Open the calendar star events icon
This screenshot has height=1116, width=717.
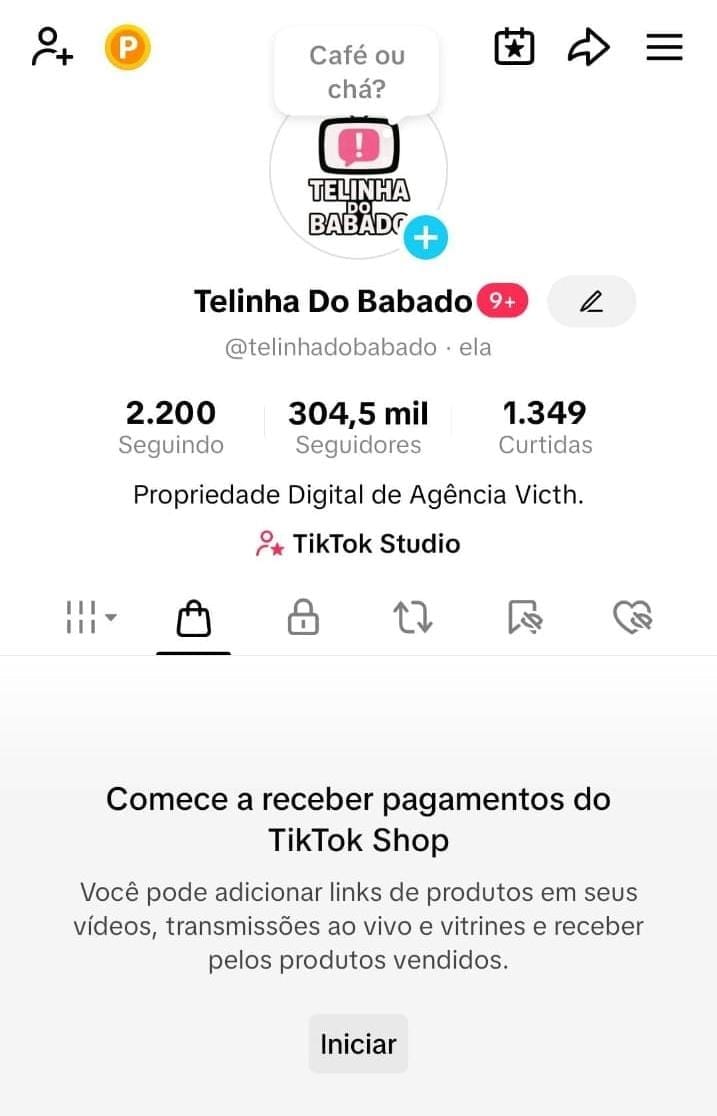514,47
